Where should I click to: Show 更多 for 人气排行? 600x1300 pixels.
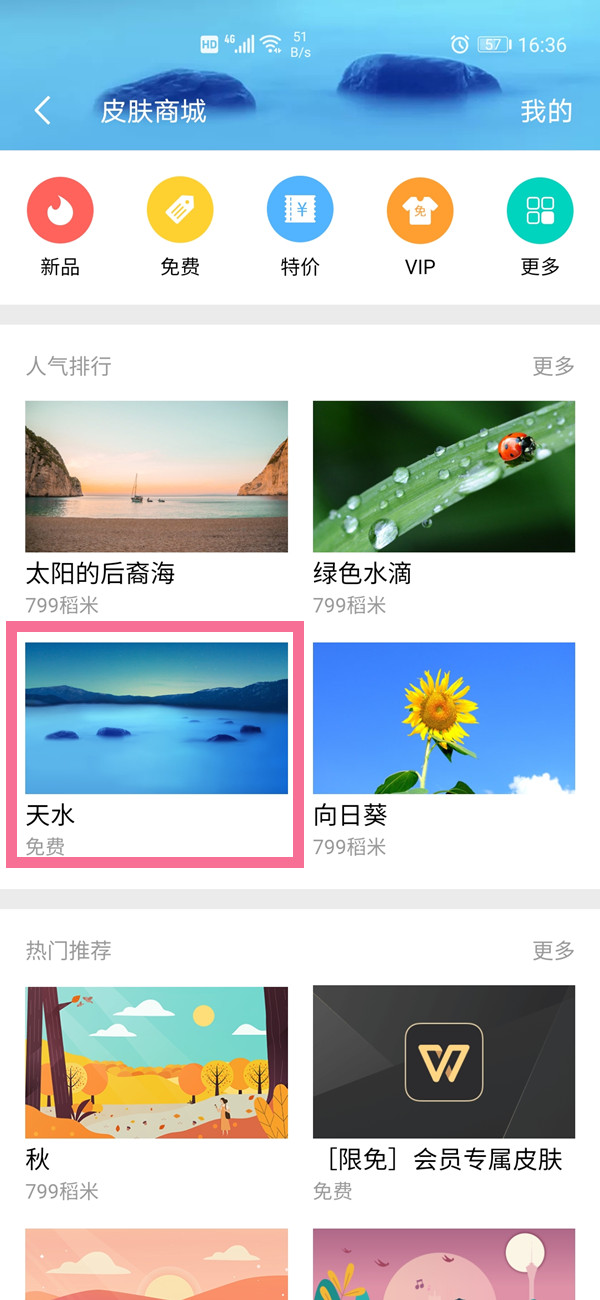tap(553, 366)
